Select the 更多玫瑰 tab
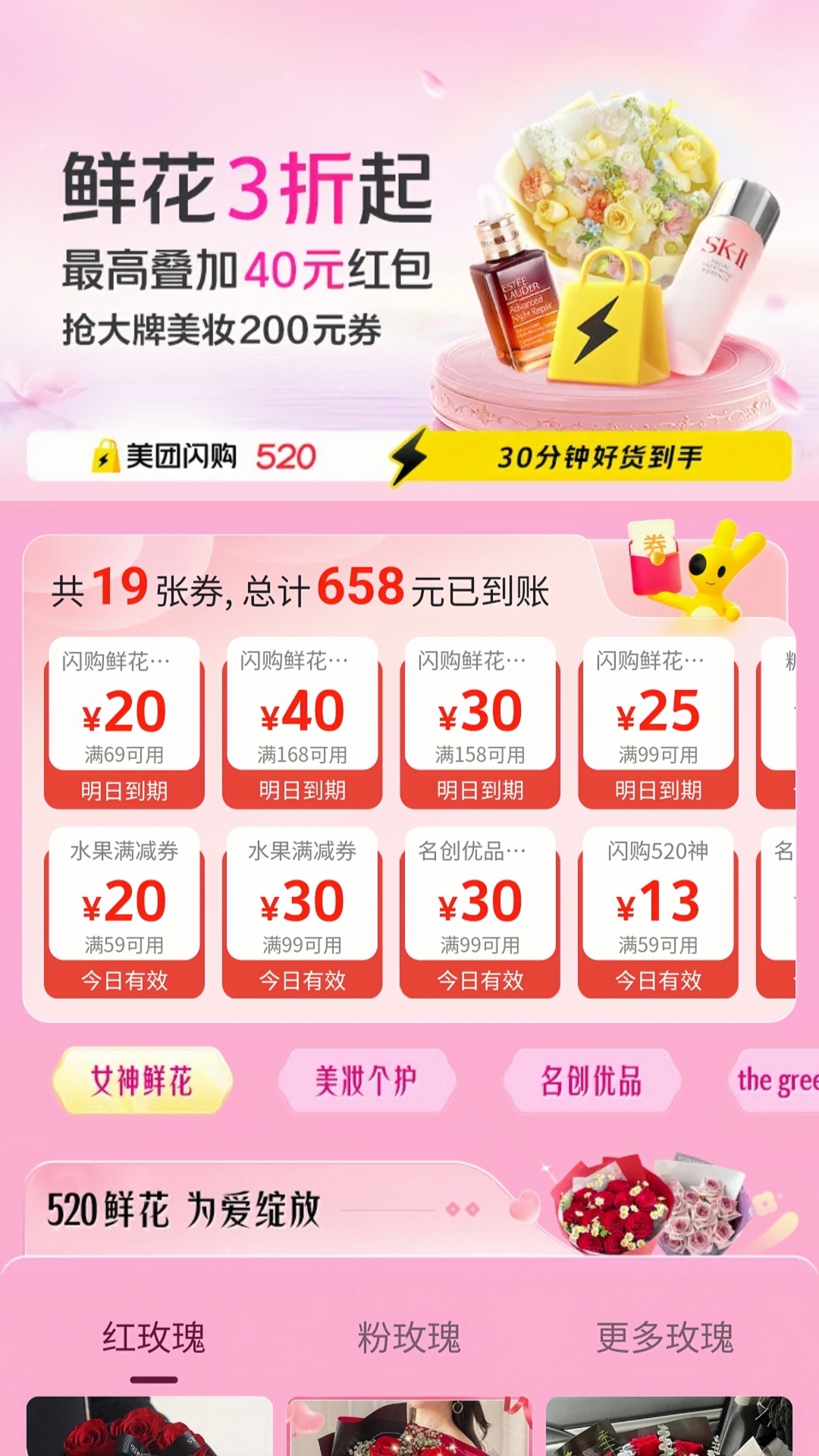The image size is (819, 1456). click(665, 1338)
